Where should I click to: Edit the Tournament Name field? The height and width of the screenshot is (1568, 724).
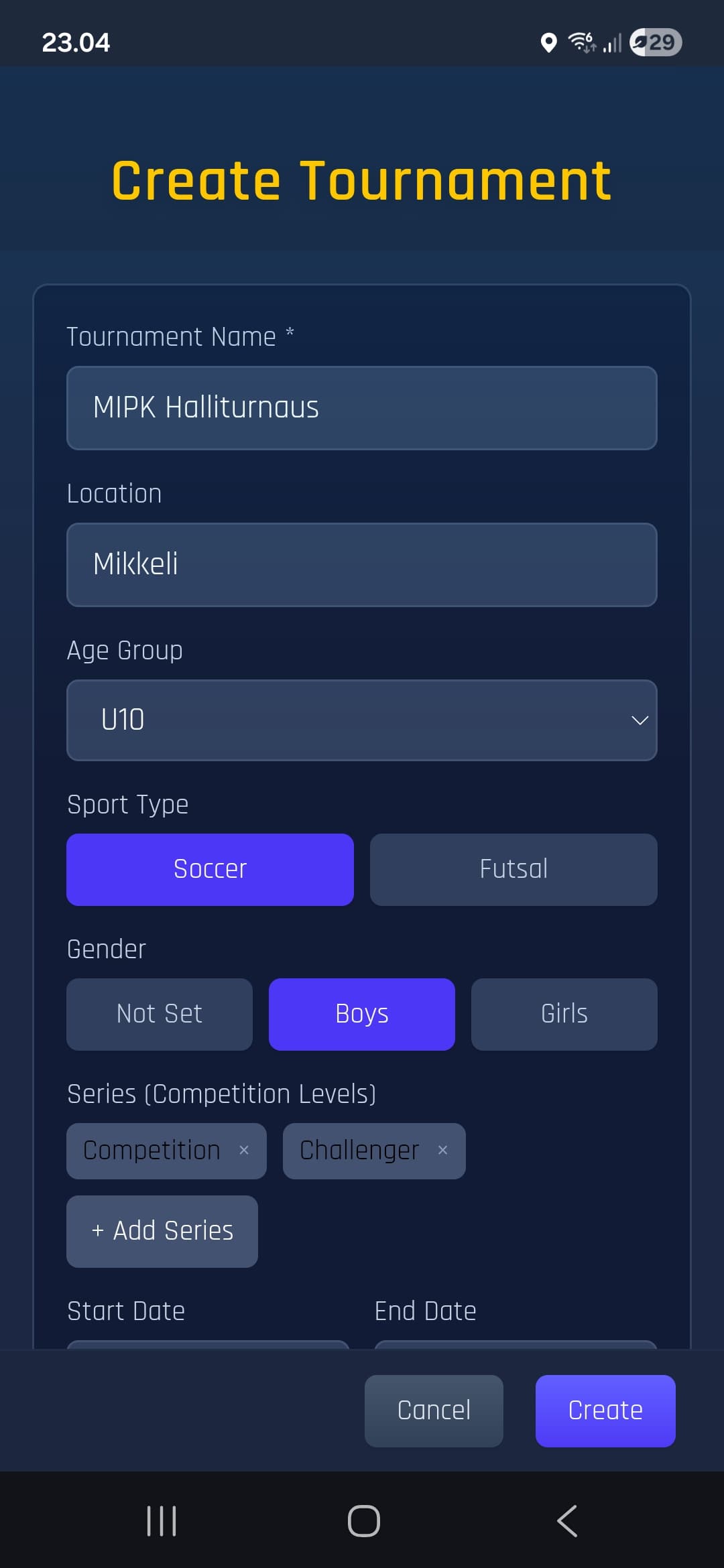pos(361,407)
